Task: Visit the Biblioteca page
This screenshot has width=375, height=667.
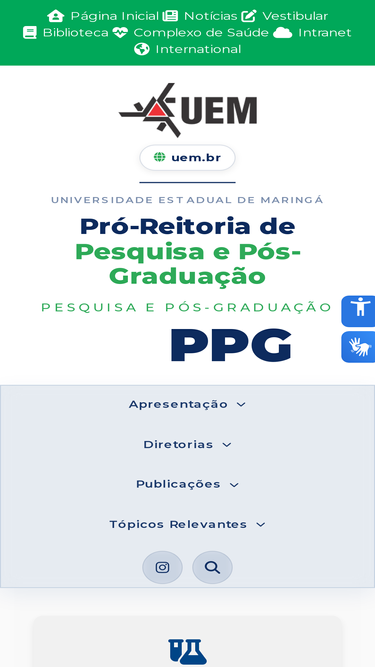Action: (66, 33)
